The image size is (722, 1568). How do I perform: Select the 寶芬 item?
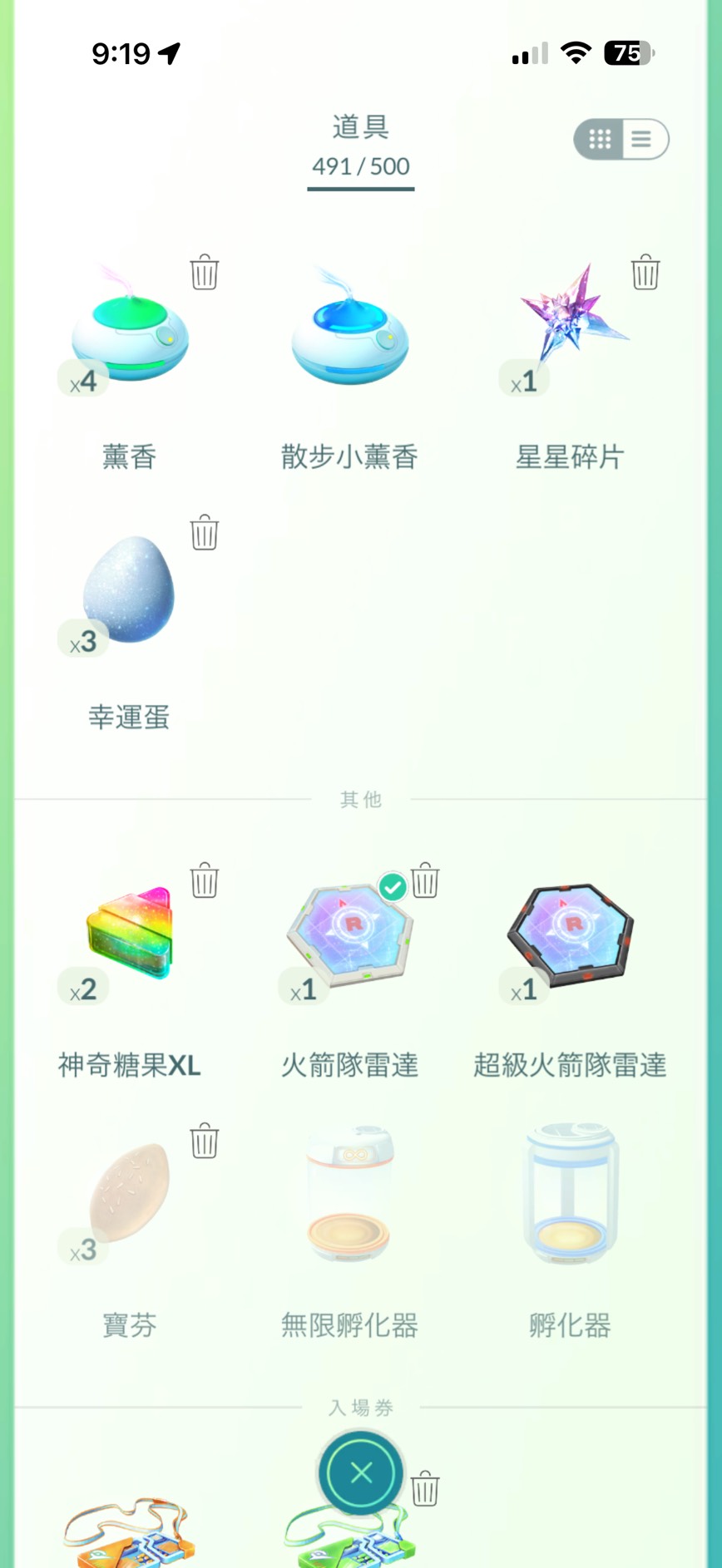129,1194
